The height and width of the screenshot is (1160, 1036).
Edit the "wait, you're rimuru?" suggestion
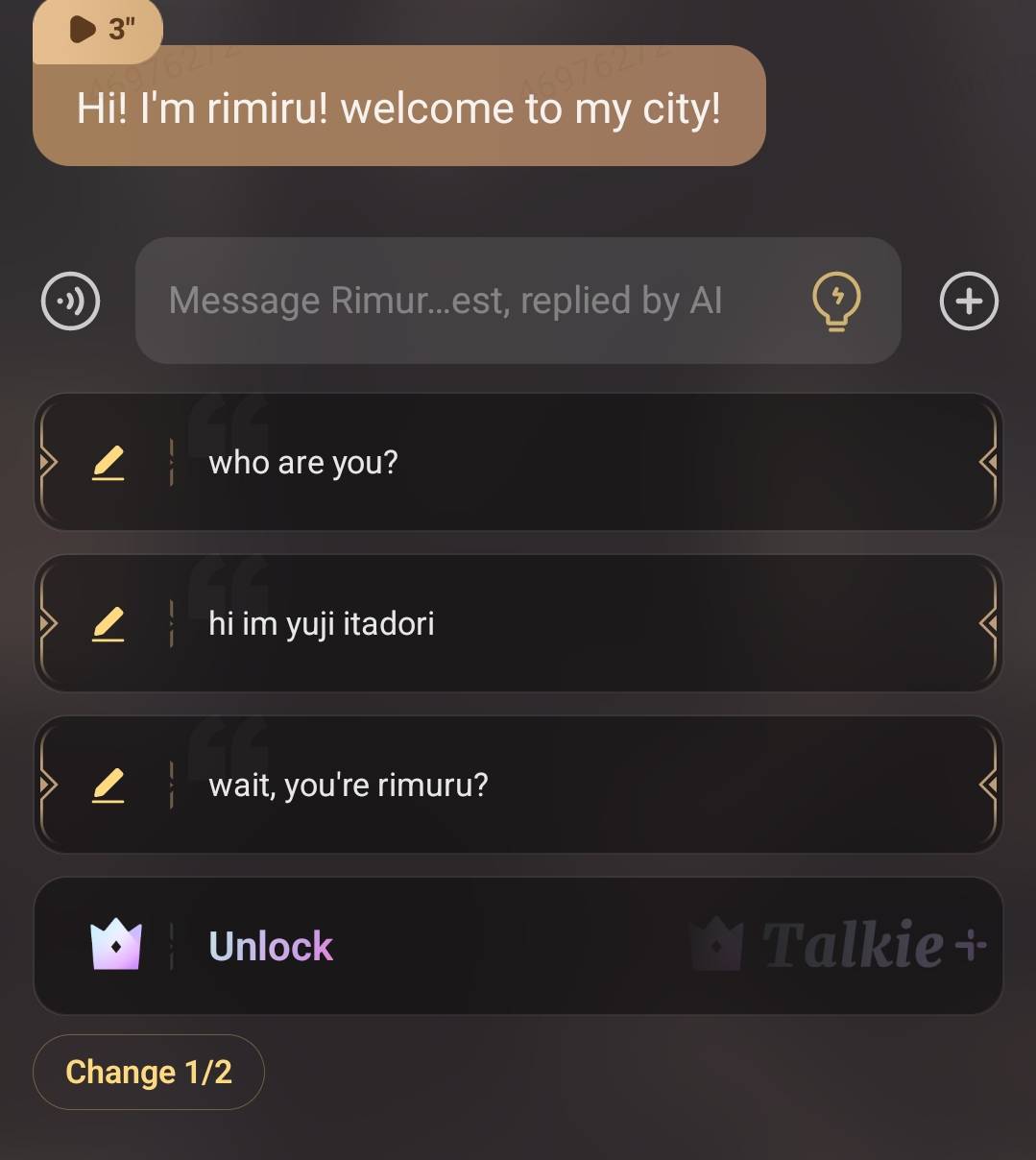(x=108, y=785)
